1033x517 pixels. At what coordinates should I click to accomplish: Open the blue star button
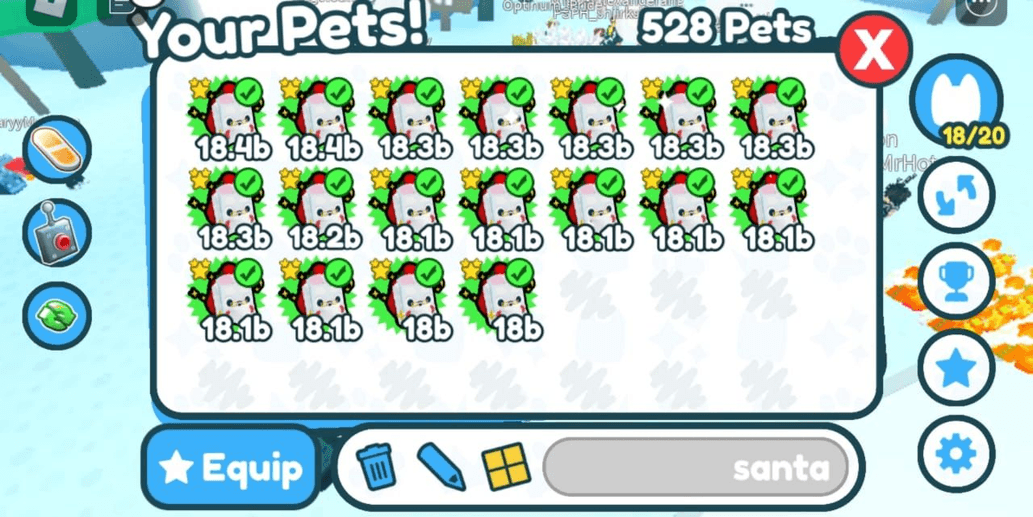tap(956, 370)
